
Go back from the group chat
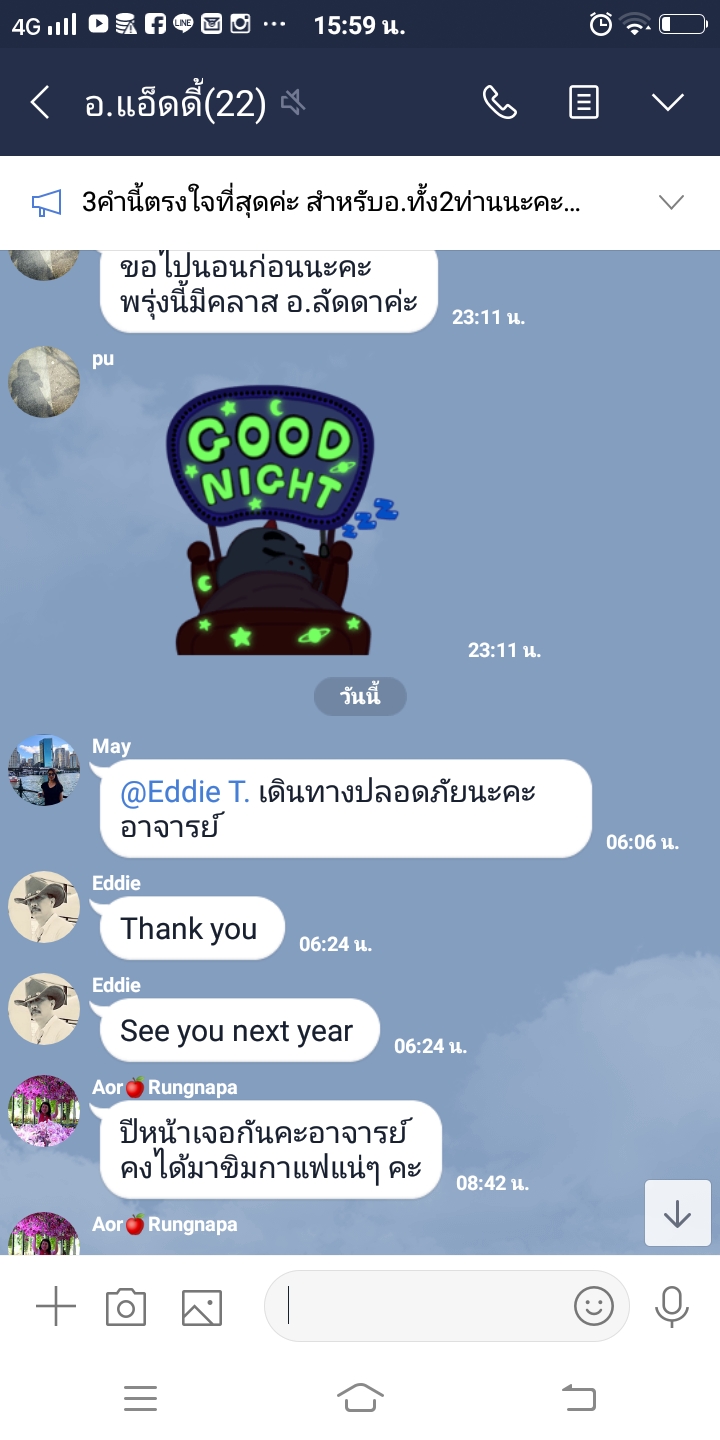[x=40, y=102]
